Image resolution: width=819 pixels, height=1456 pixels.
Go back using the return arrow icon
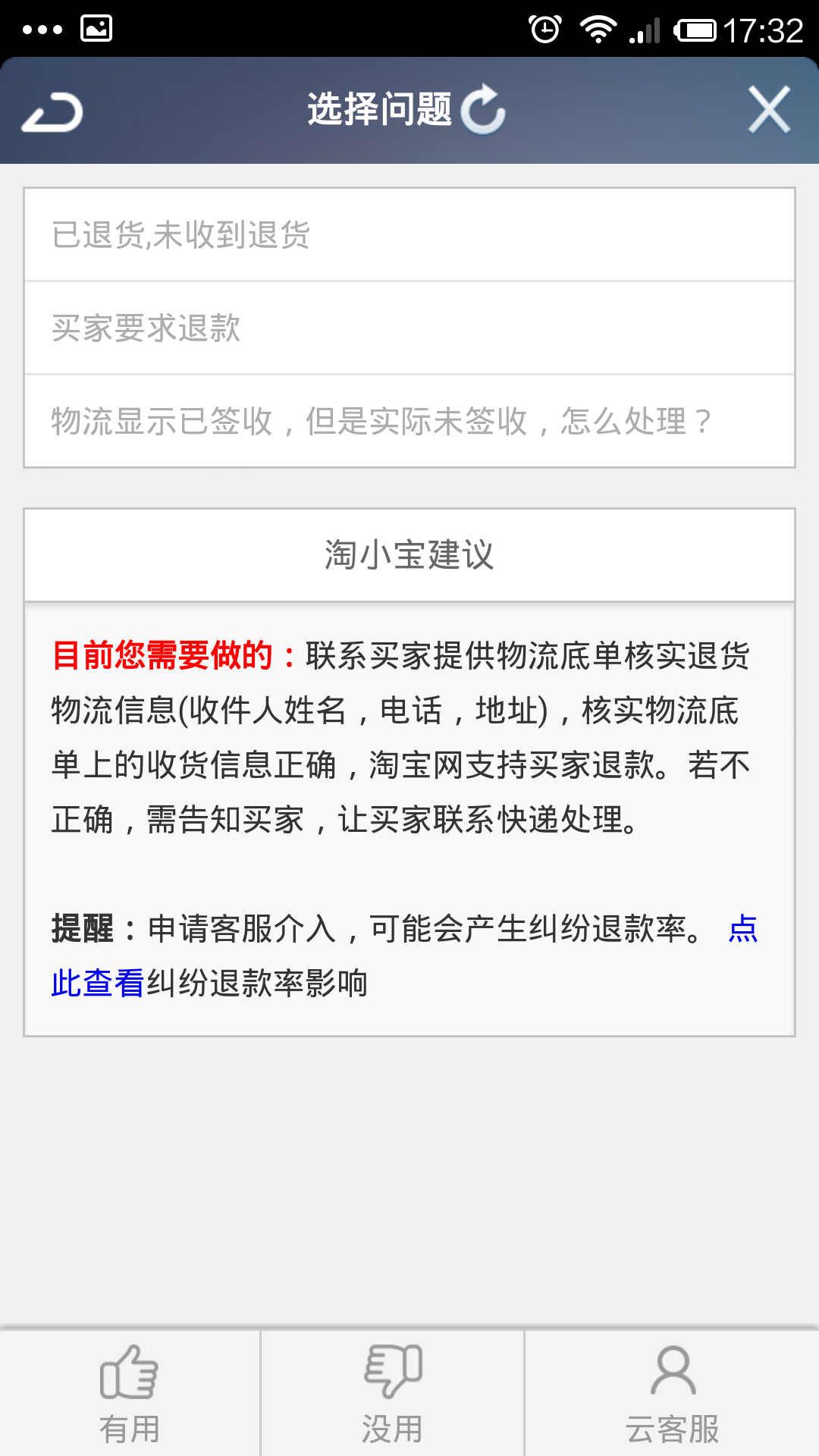(x=52, y=112)
